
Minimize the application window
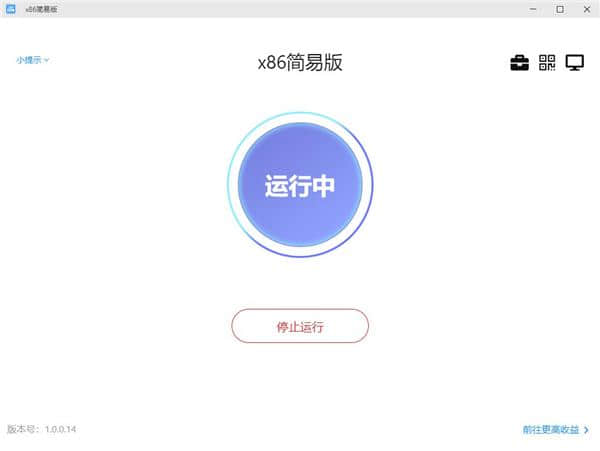pyautogui.click(x=532, y=9)
